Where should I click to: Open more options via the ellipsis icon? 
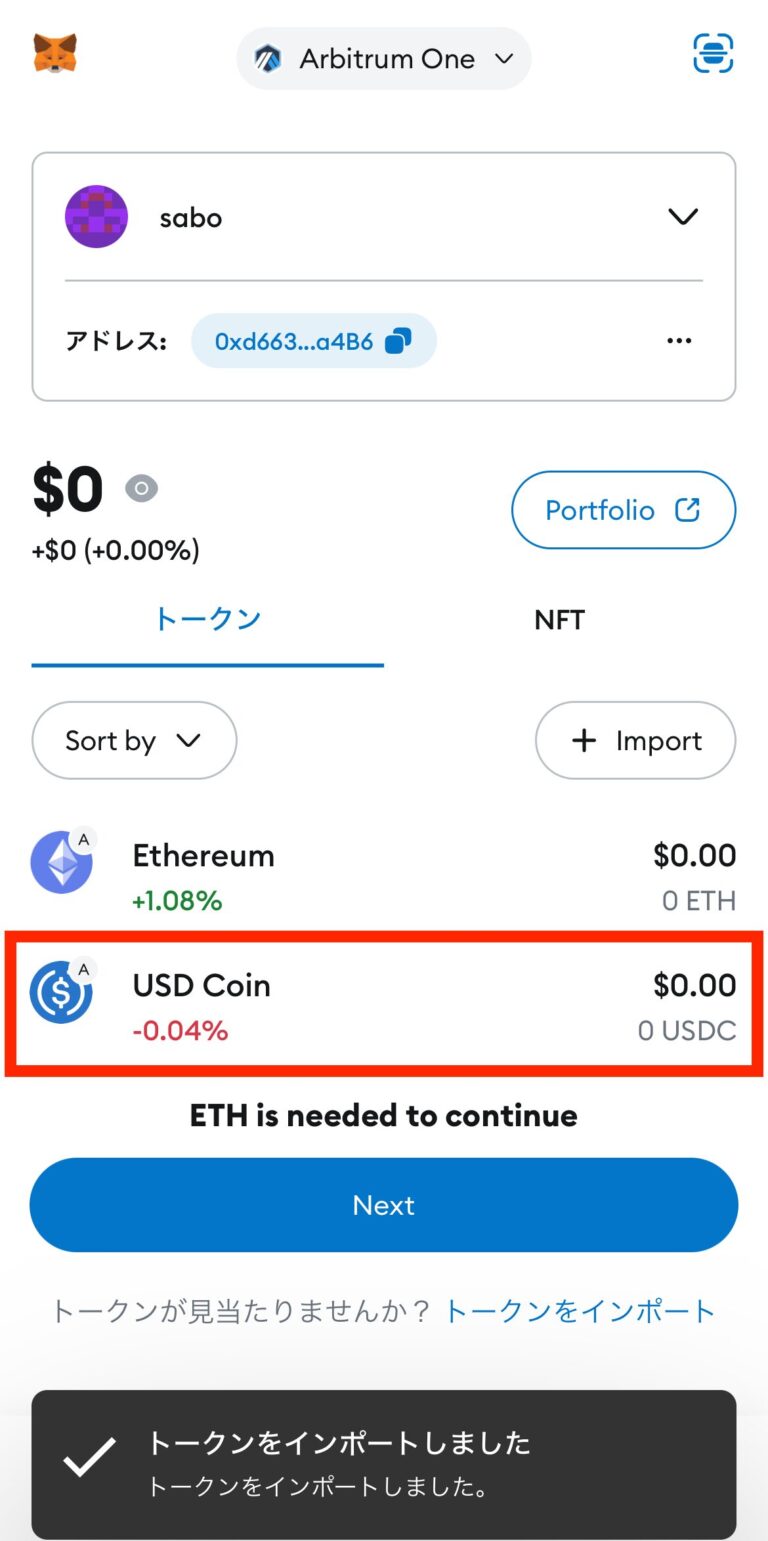point(679,340)
